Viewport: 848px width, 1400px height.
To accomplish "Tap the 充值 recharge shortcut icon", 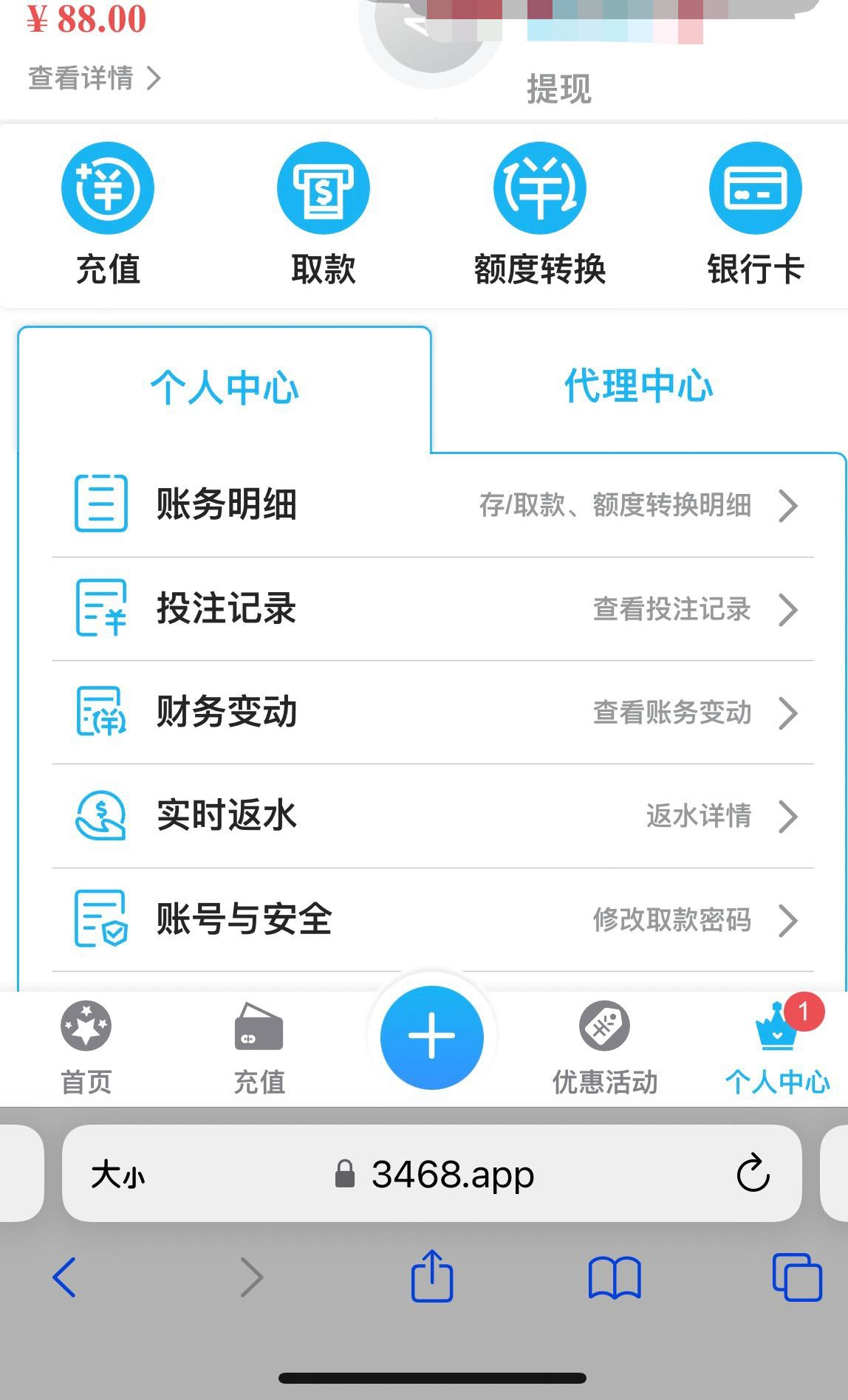I will 108,188.
